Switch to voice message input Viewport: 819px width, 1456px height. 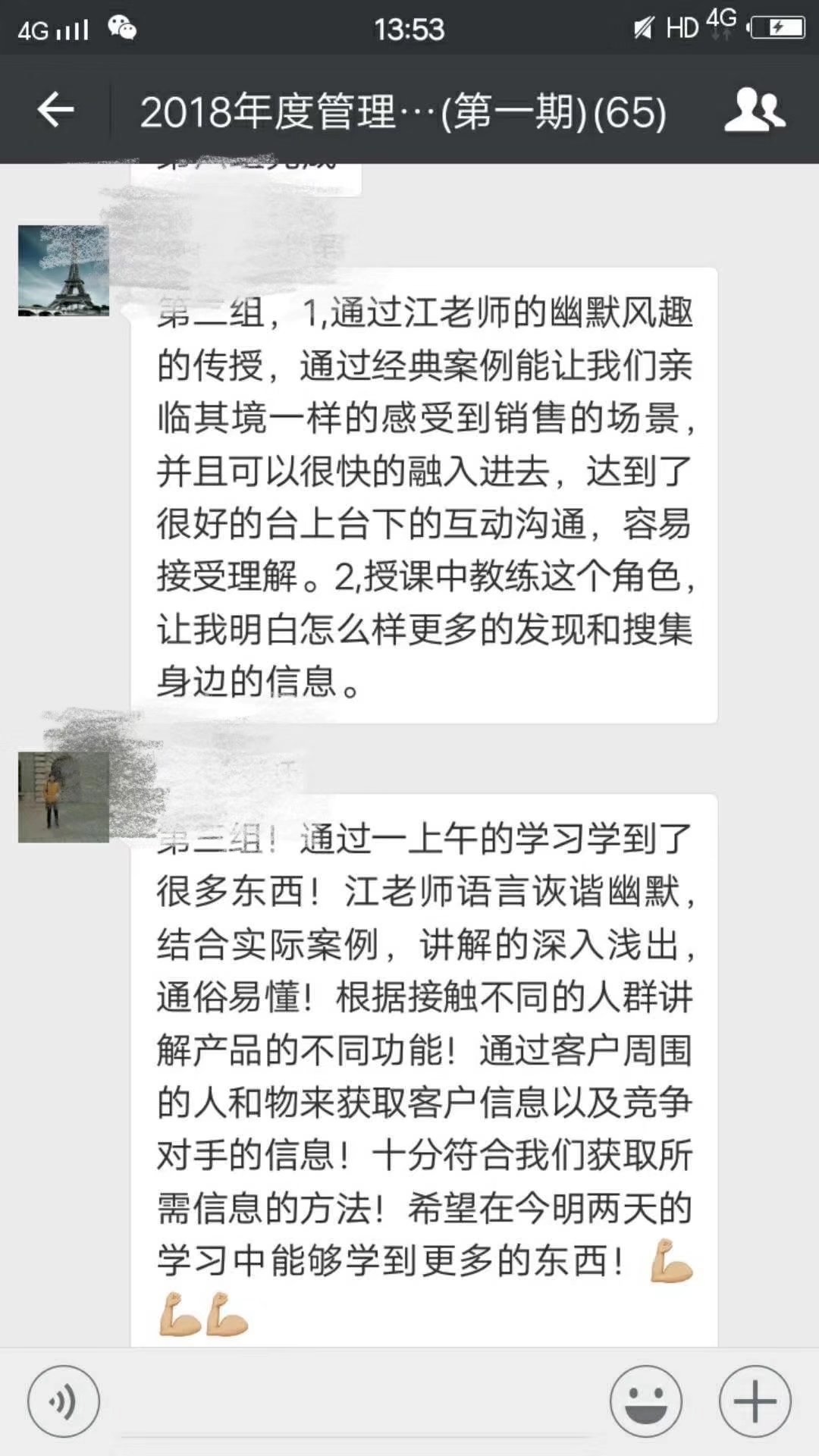[x=64, y=1401]
